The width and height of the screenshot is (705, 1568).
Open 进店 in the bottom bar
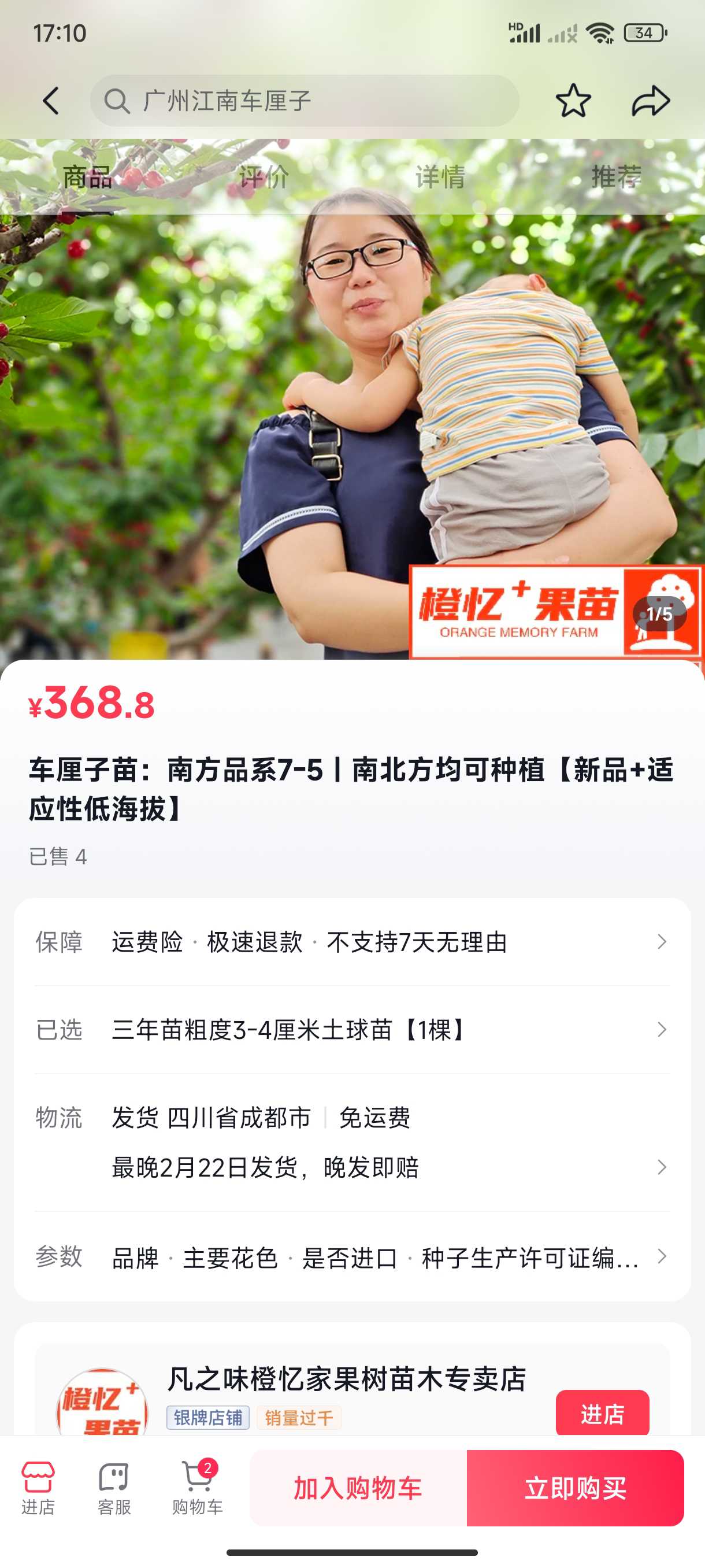click(38, 1488)
